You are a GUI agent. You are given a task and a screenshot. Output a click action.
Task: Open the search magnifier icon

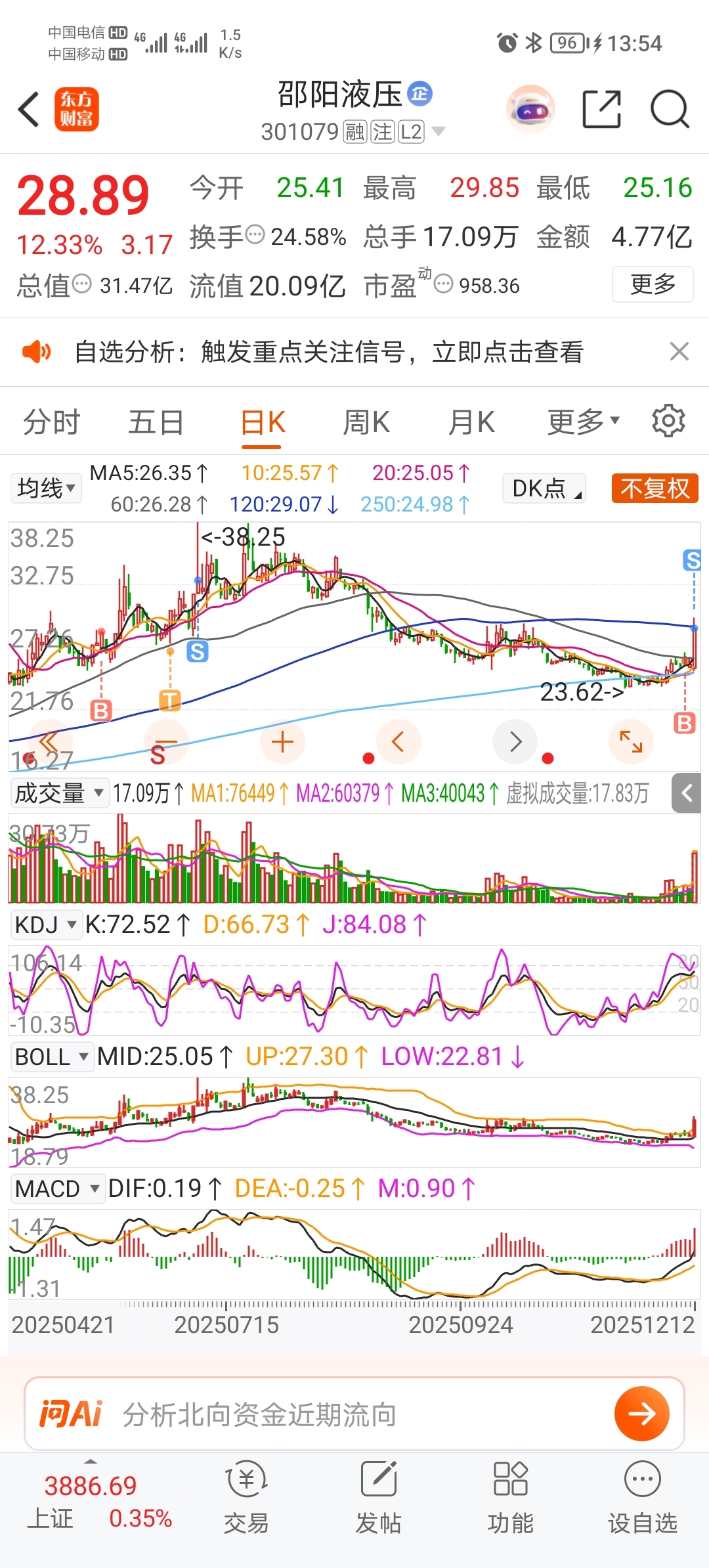pos(669,109)
